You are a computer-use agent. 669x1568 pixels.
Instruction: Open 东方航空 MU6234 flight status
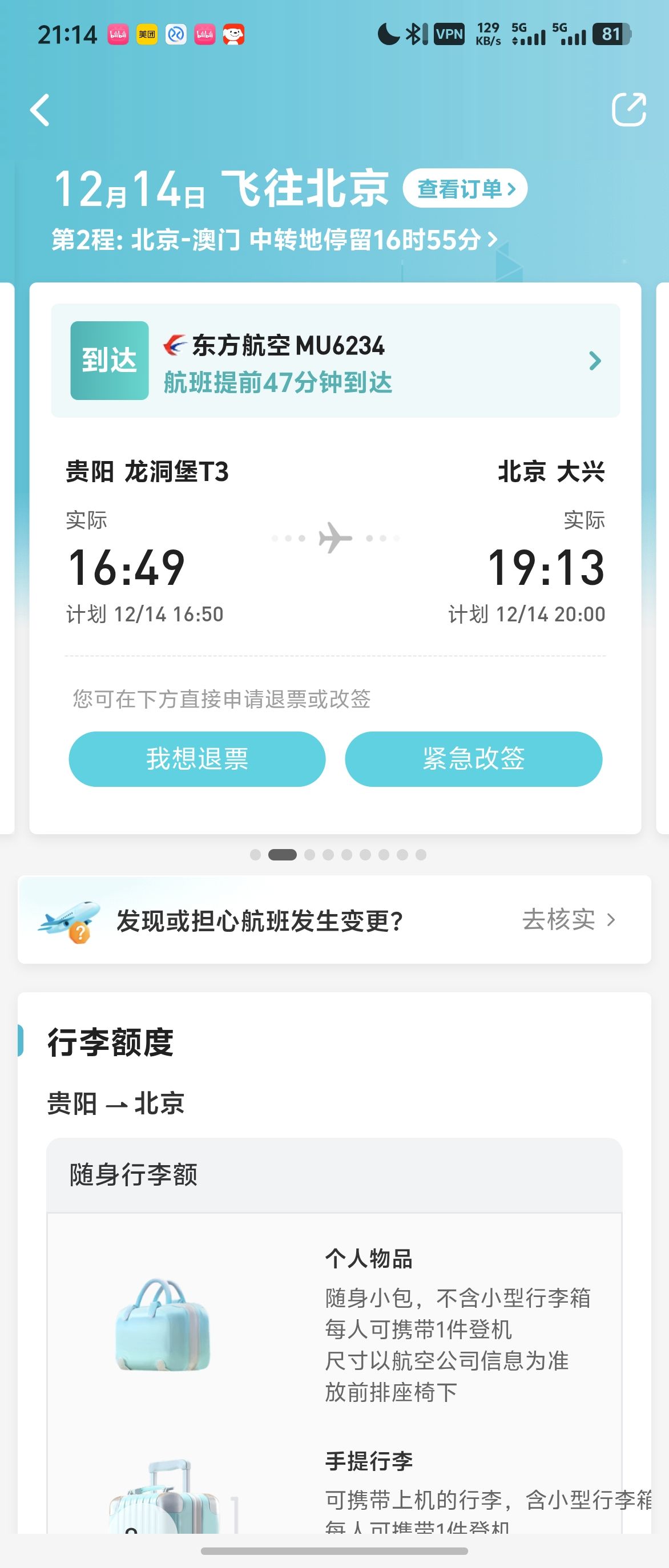coord(336,361)
